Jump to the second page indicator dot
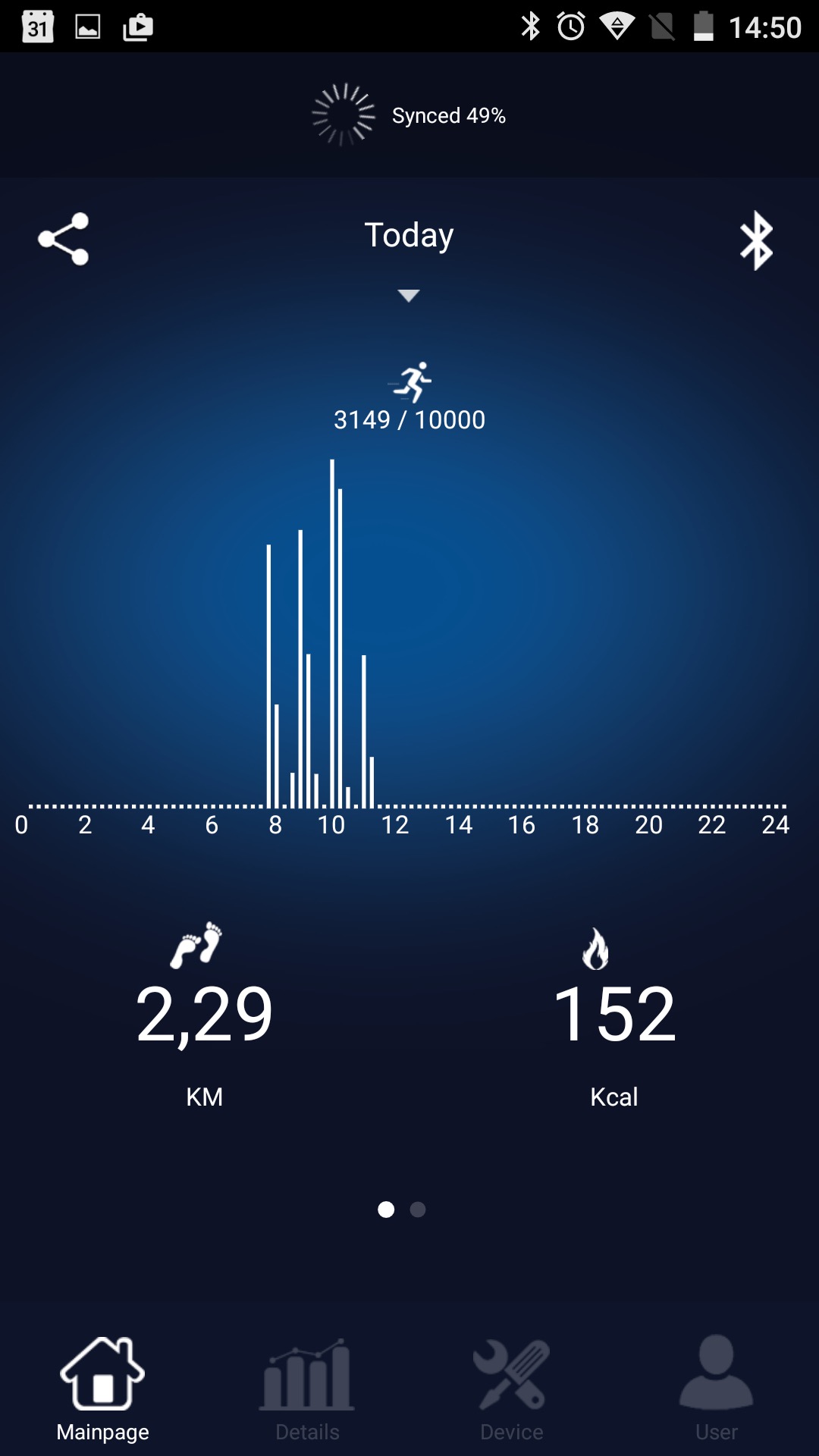 pyautogui.click(x=418, y=1210)
